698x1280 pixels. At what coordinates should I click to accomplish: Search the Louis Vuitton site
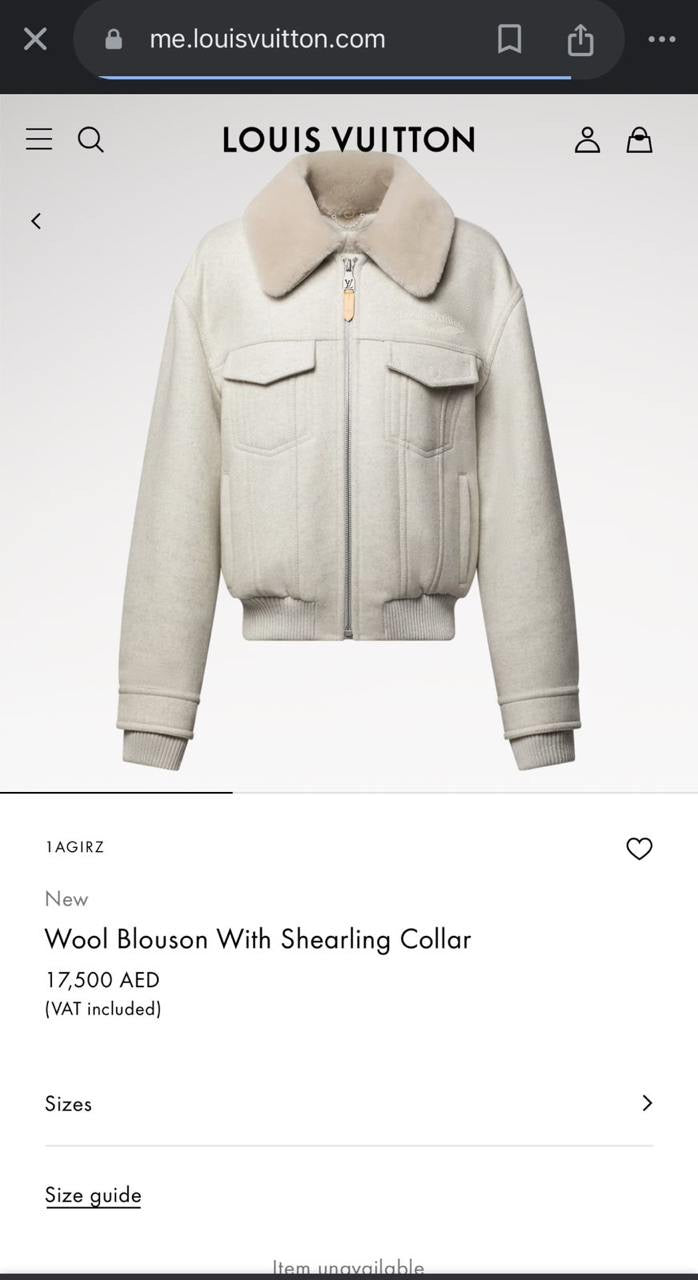coord(91,139)
